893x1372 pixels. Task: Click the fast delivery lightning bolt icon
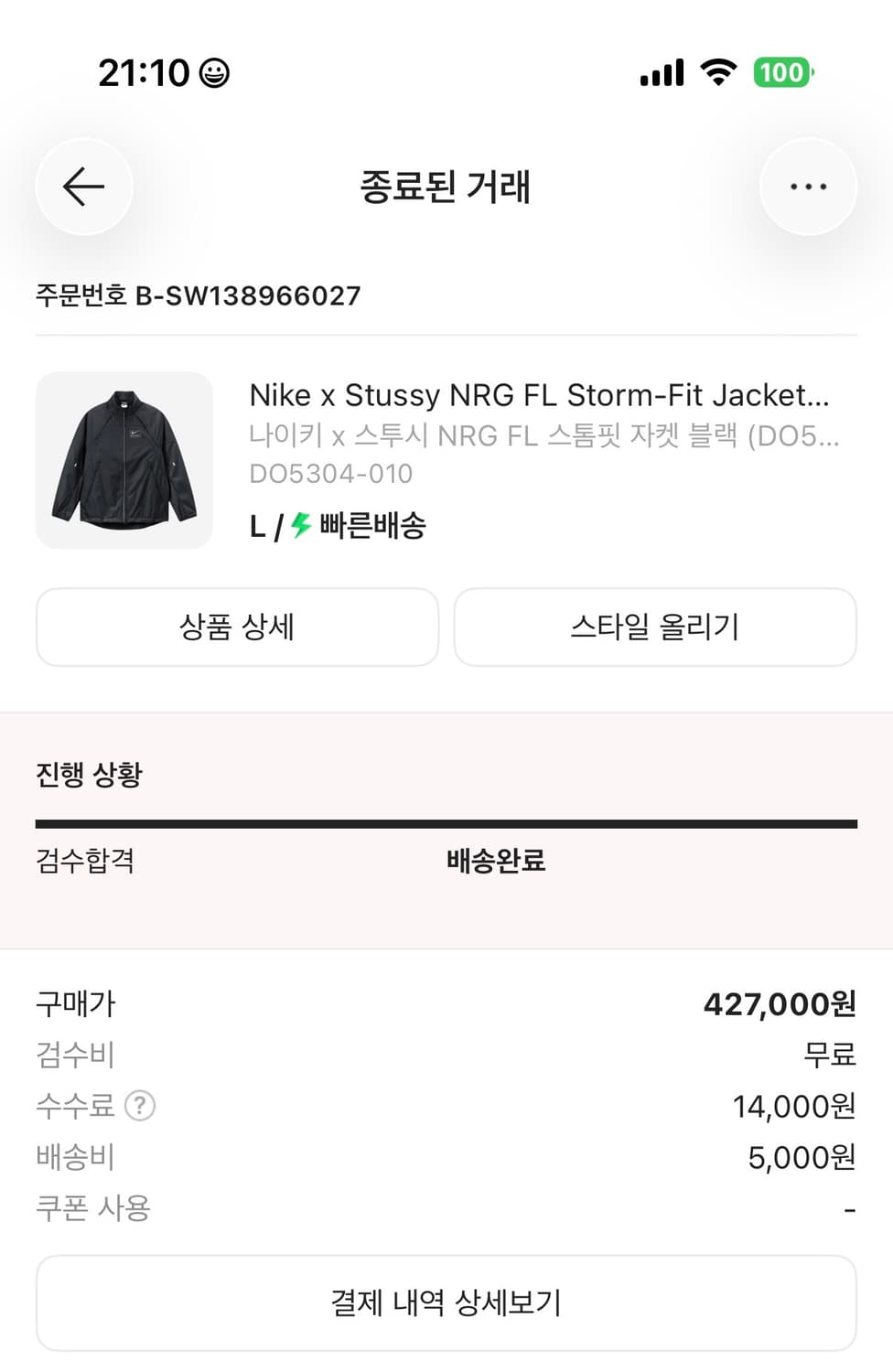[299, 525]
